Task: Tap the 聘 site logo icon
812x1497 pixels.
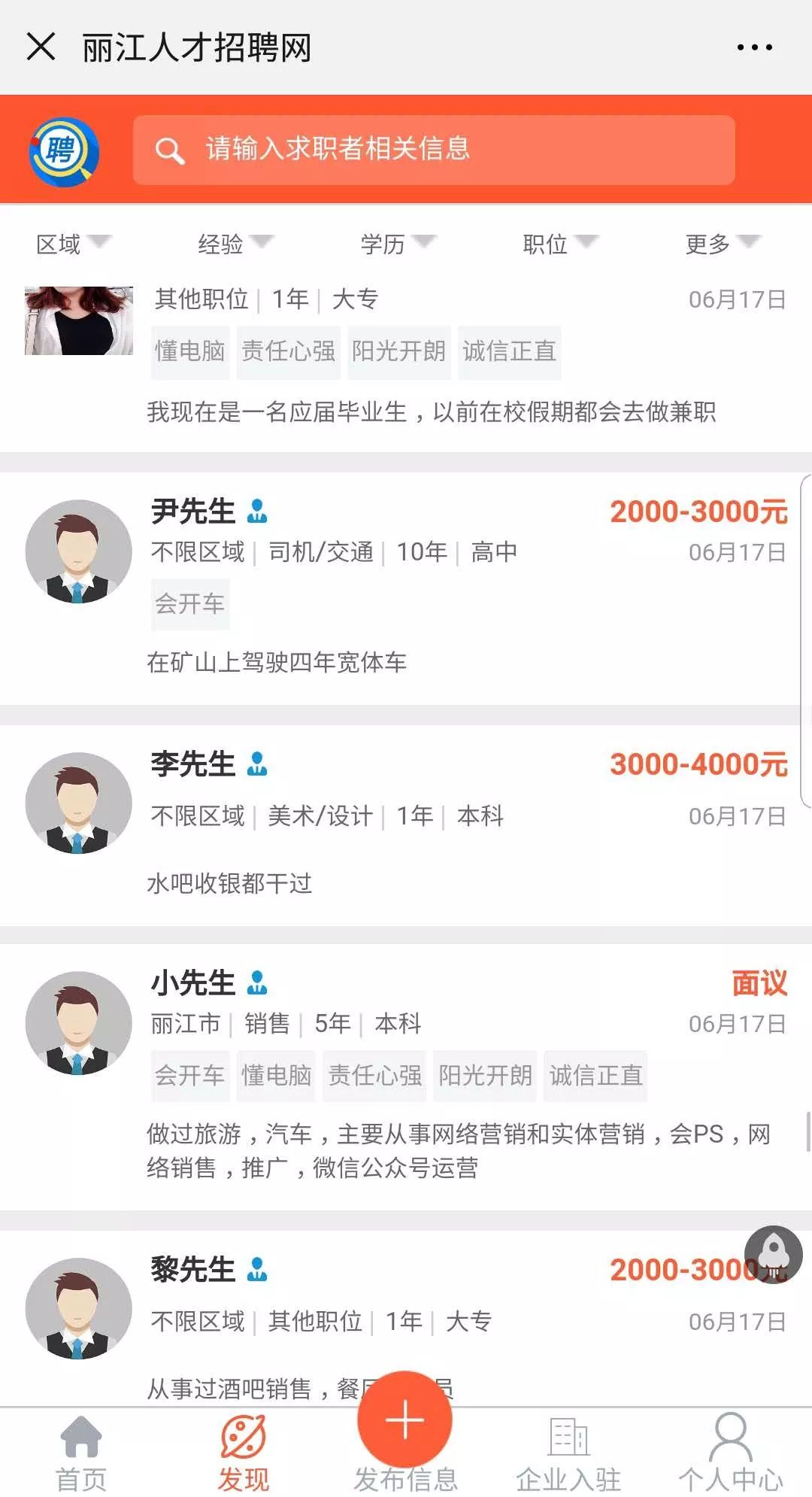Action: point(64,150)
